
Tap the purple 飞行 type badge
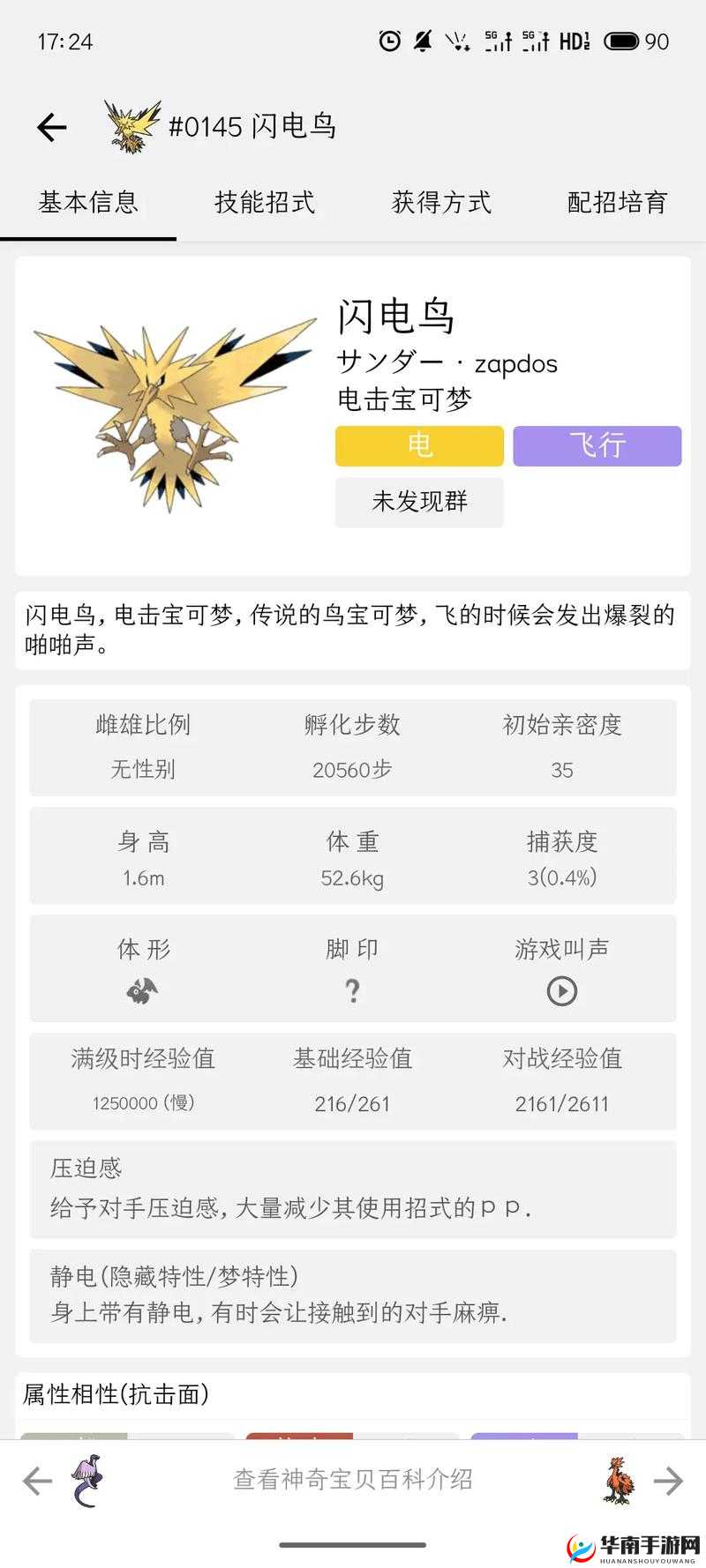tap(597, 446)
